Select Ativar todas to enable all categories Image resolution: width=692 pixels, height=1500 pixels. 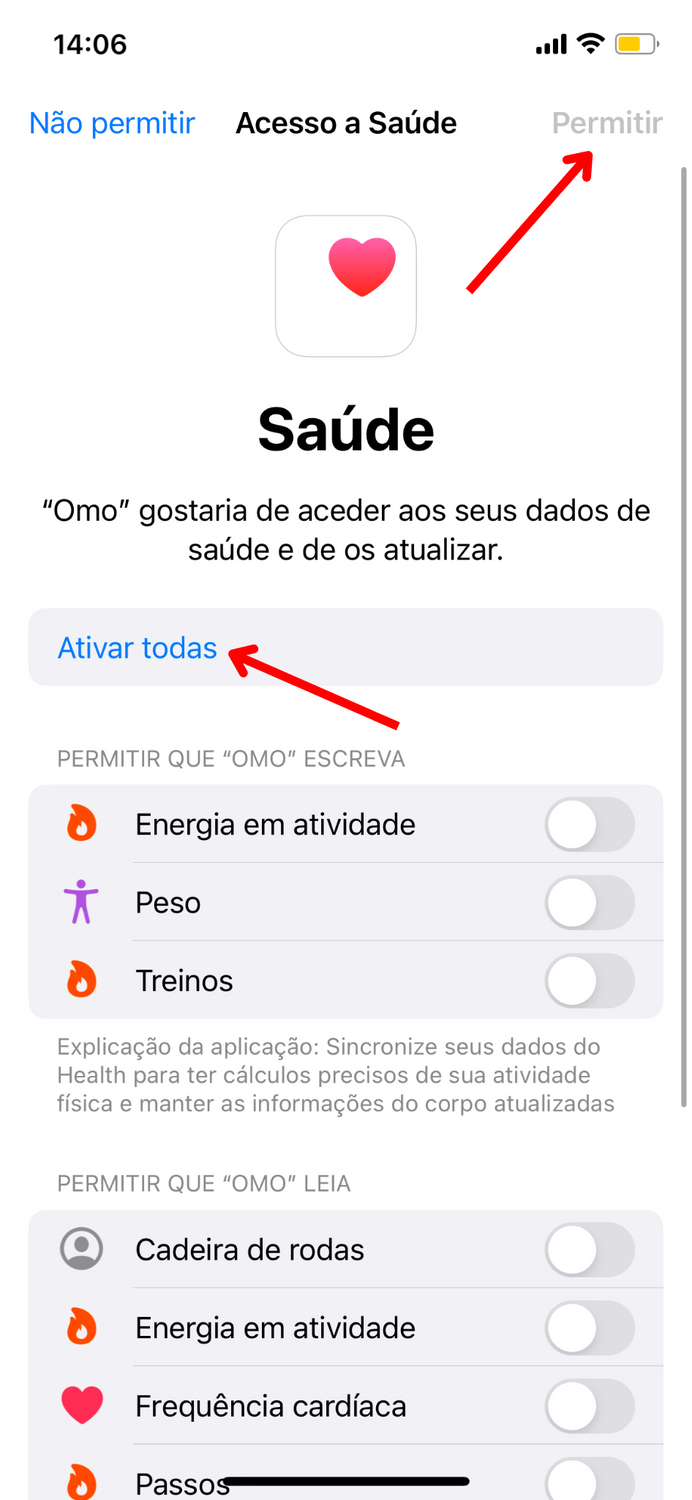137,648
